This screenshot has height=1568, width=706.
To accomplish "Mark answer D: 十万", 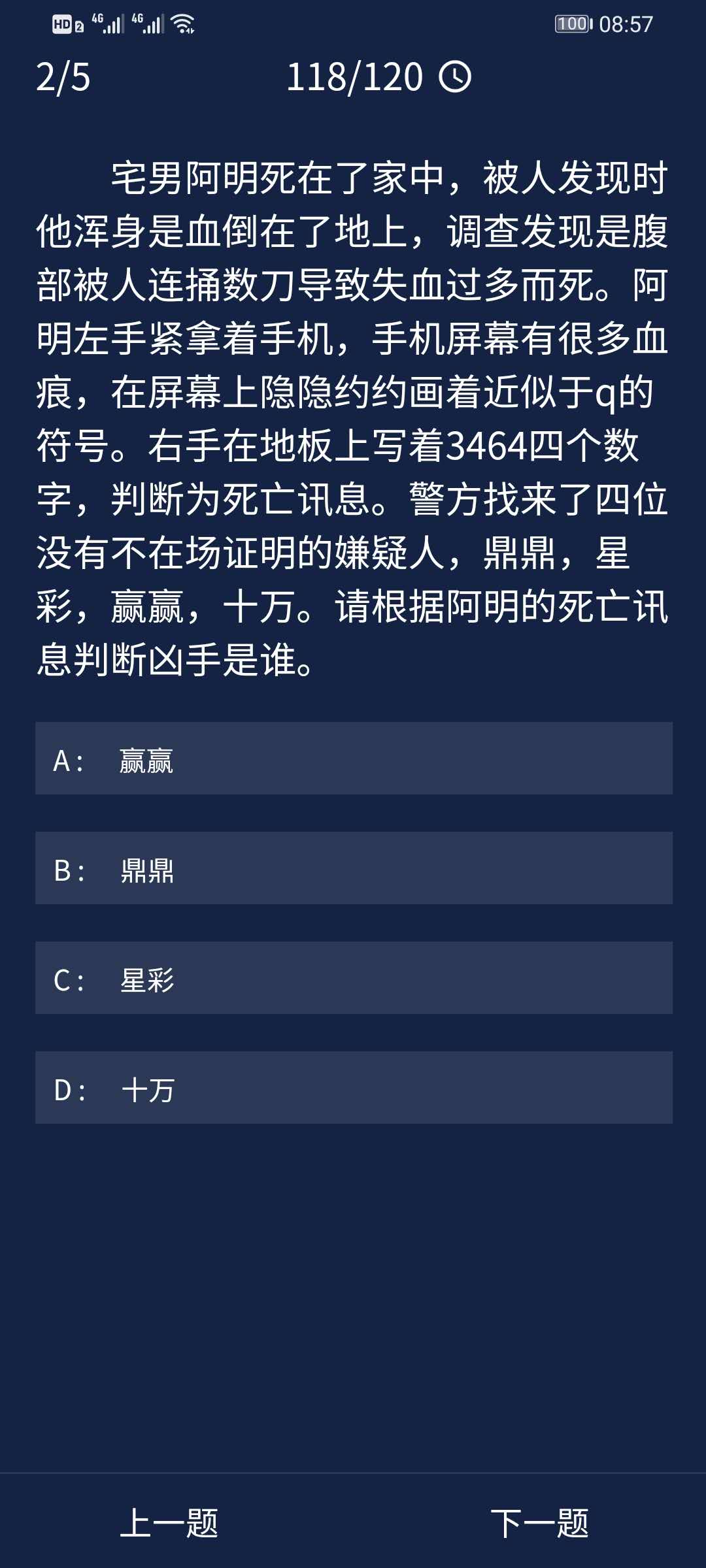I will (353, 1088).
